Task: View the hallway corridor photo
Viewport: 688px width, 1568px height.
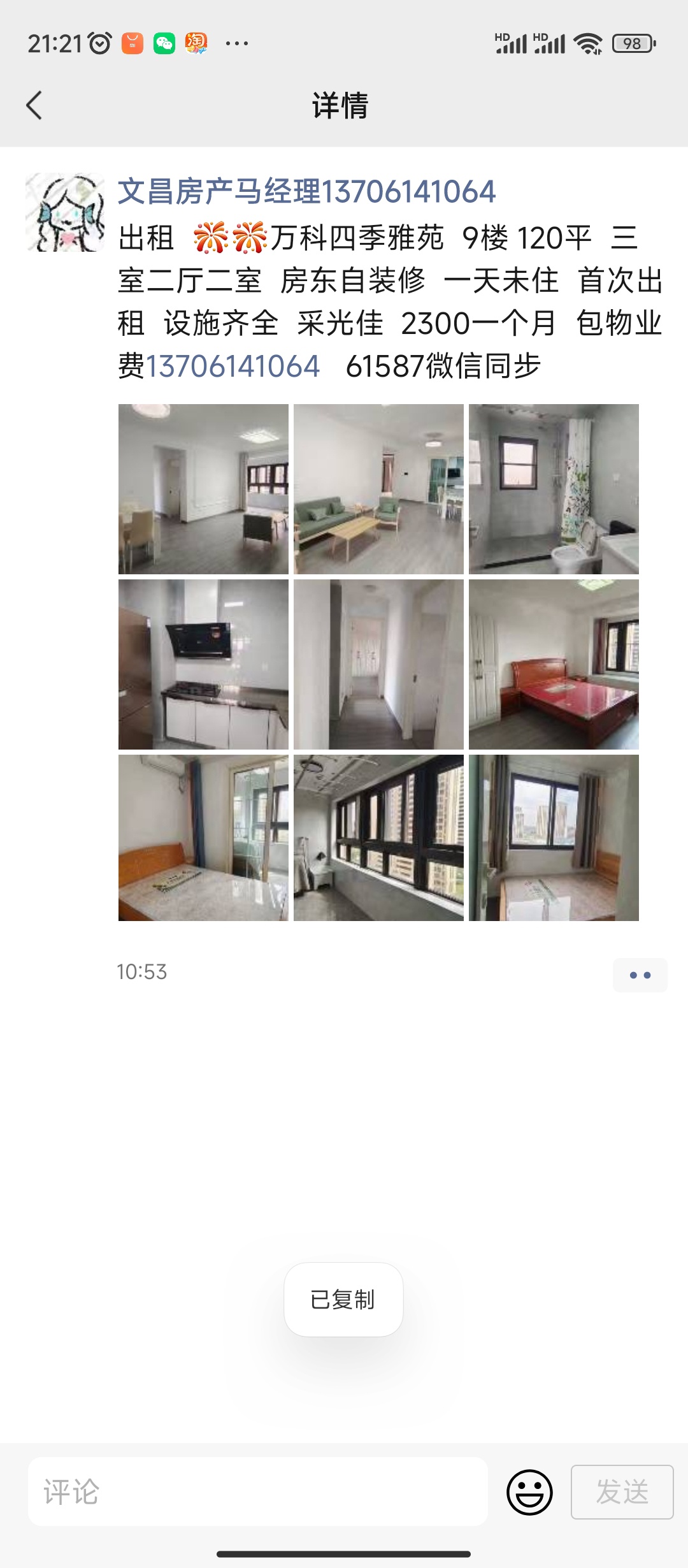Action: 378,664
